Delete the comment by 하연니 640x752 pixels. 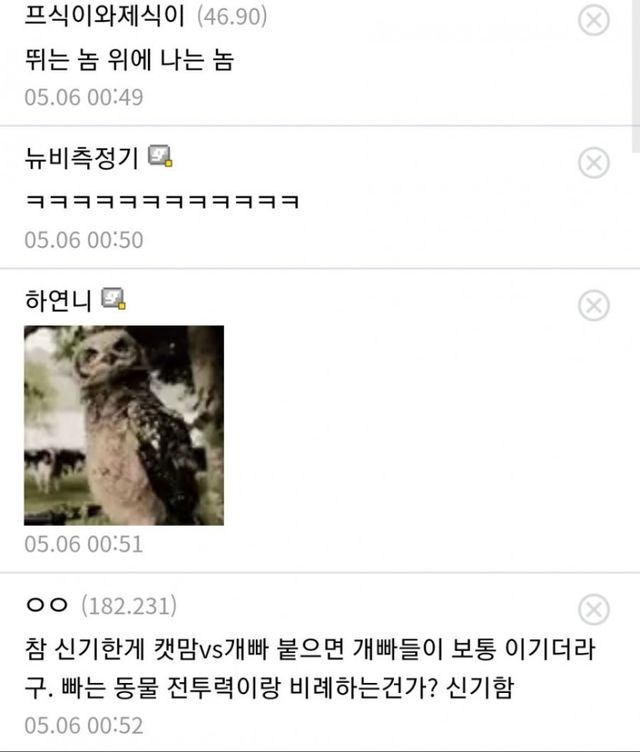click(x=594, y=305)
